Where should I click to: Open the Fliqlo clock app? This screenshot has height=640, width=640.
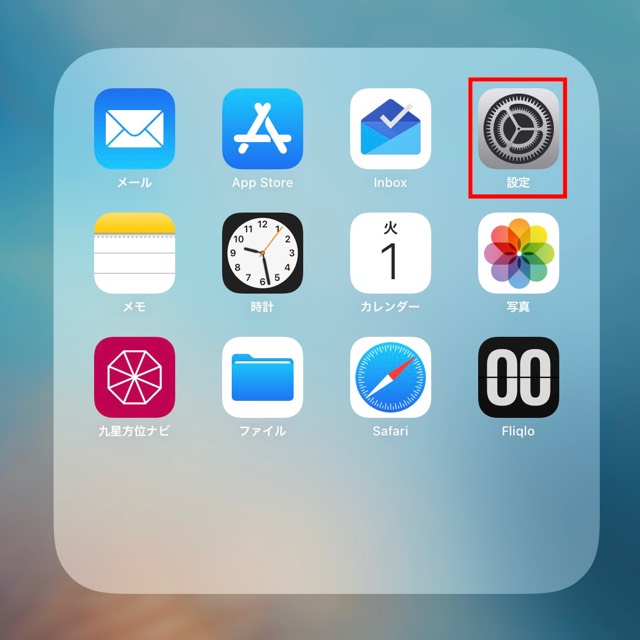[518, 377]
